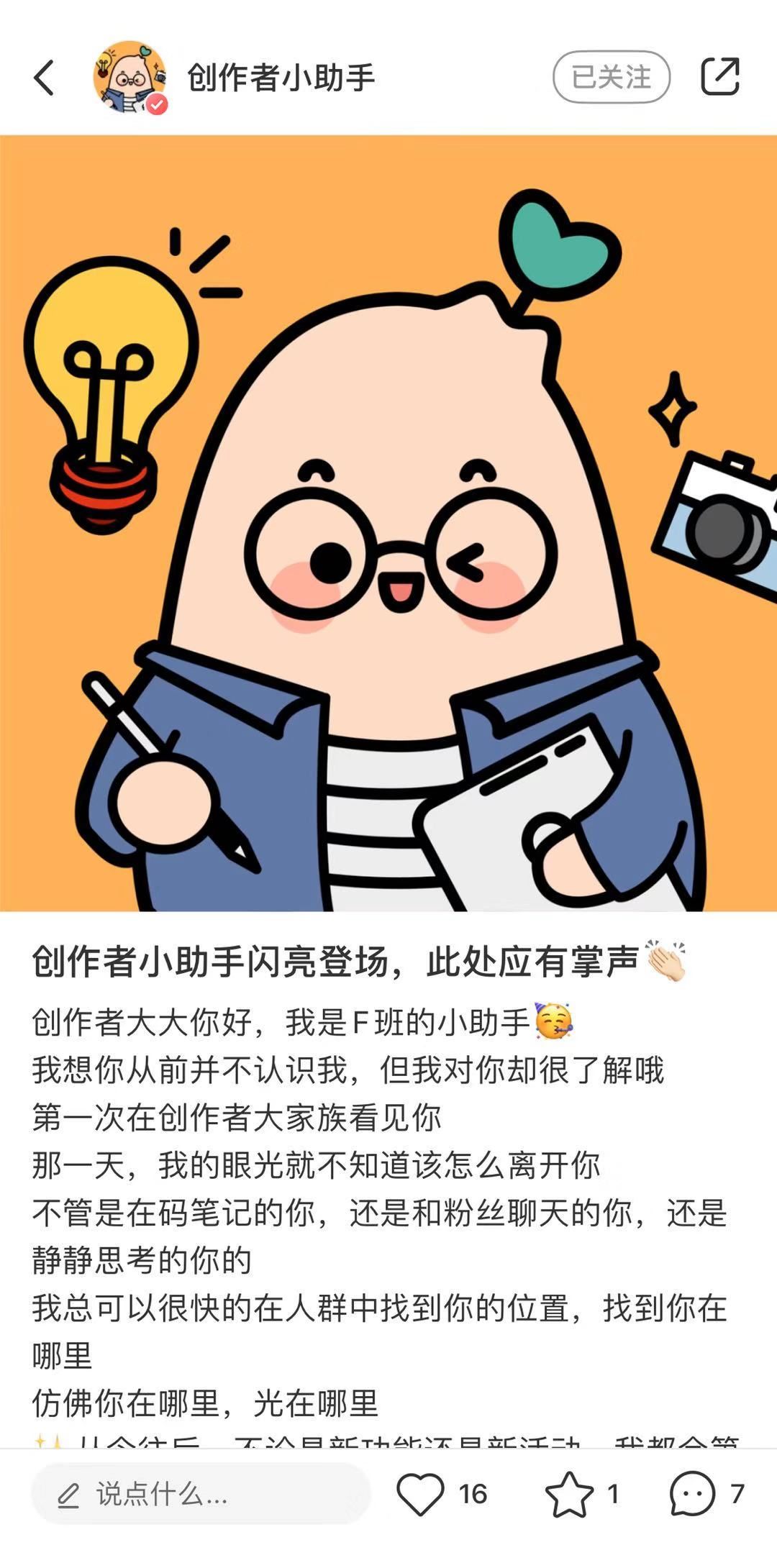Tap the 说点什么 comment field

(x=200, y=1494)
